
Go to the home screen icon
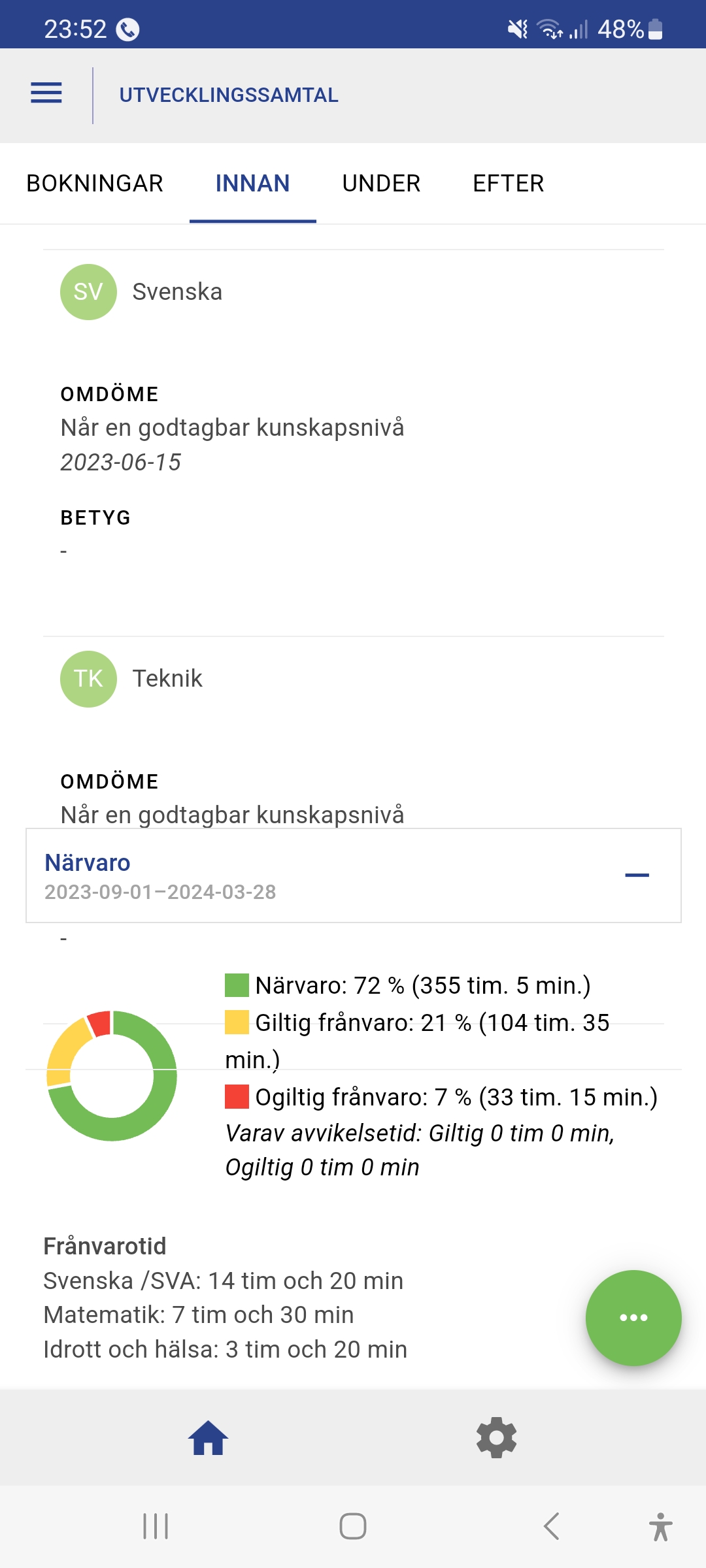[208, 1438]
